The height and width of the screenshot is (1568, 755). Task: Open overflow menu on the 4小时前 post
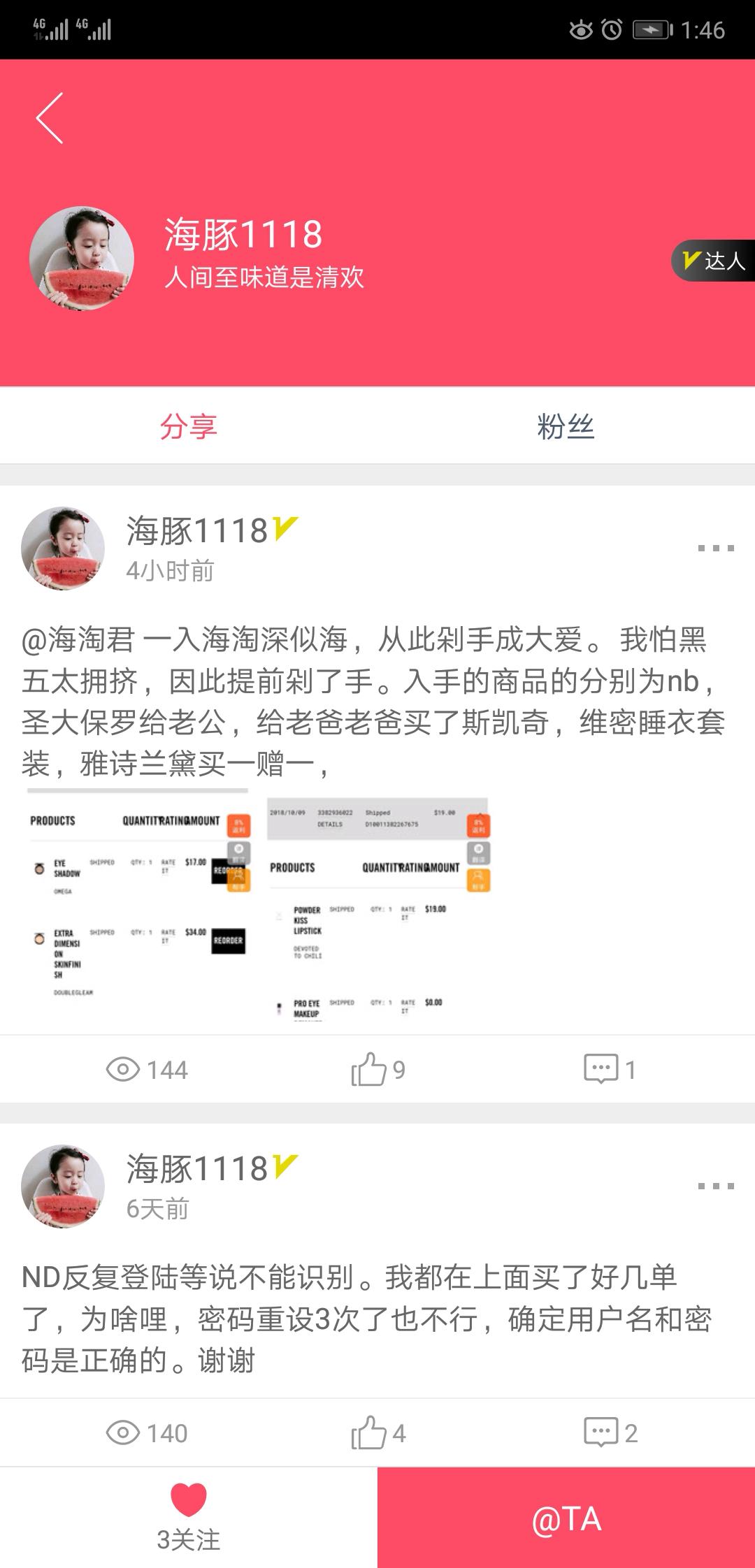click(x=715, y=549)
